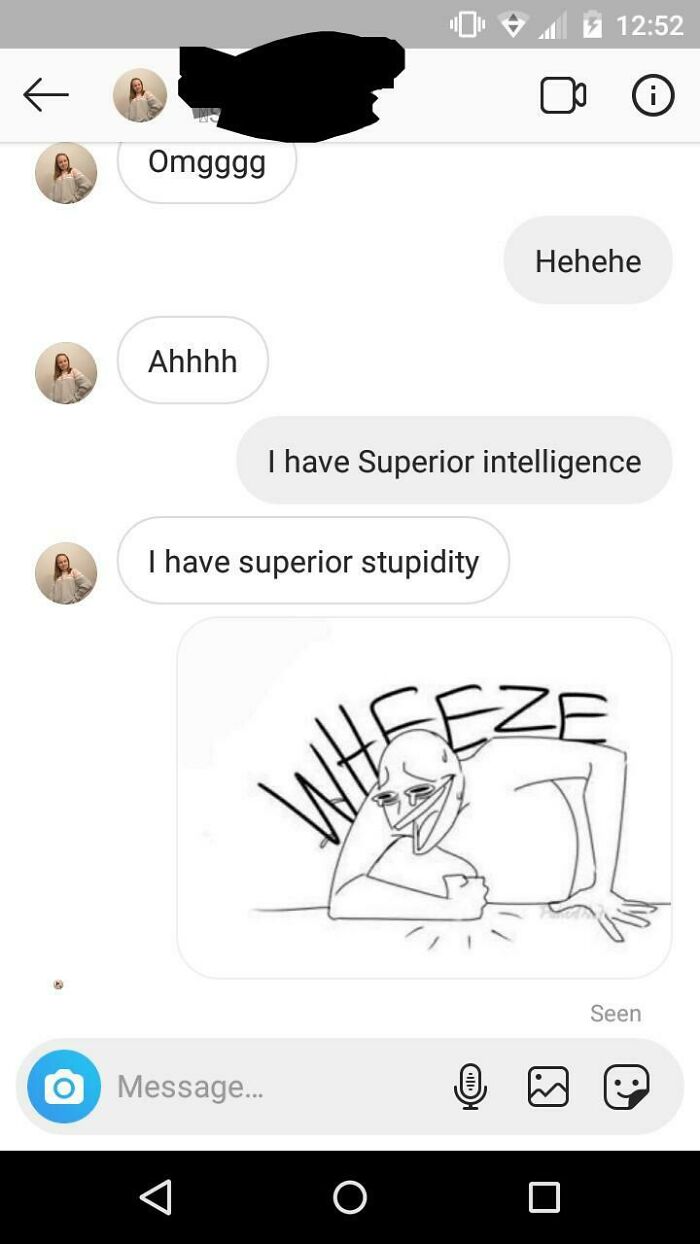Open recent apps from the navigation bar
Screen dimensions: 700x1244
click(544, 1197)
